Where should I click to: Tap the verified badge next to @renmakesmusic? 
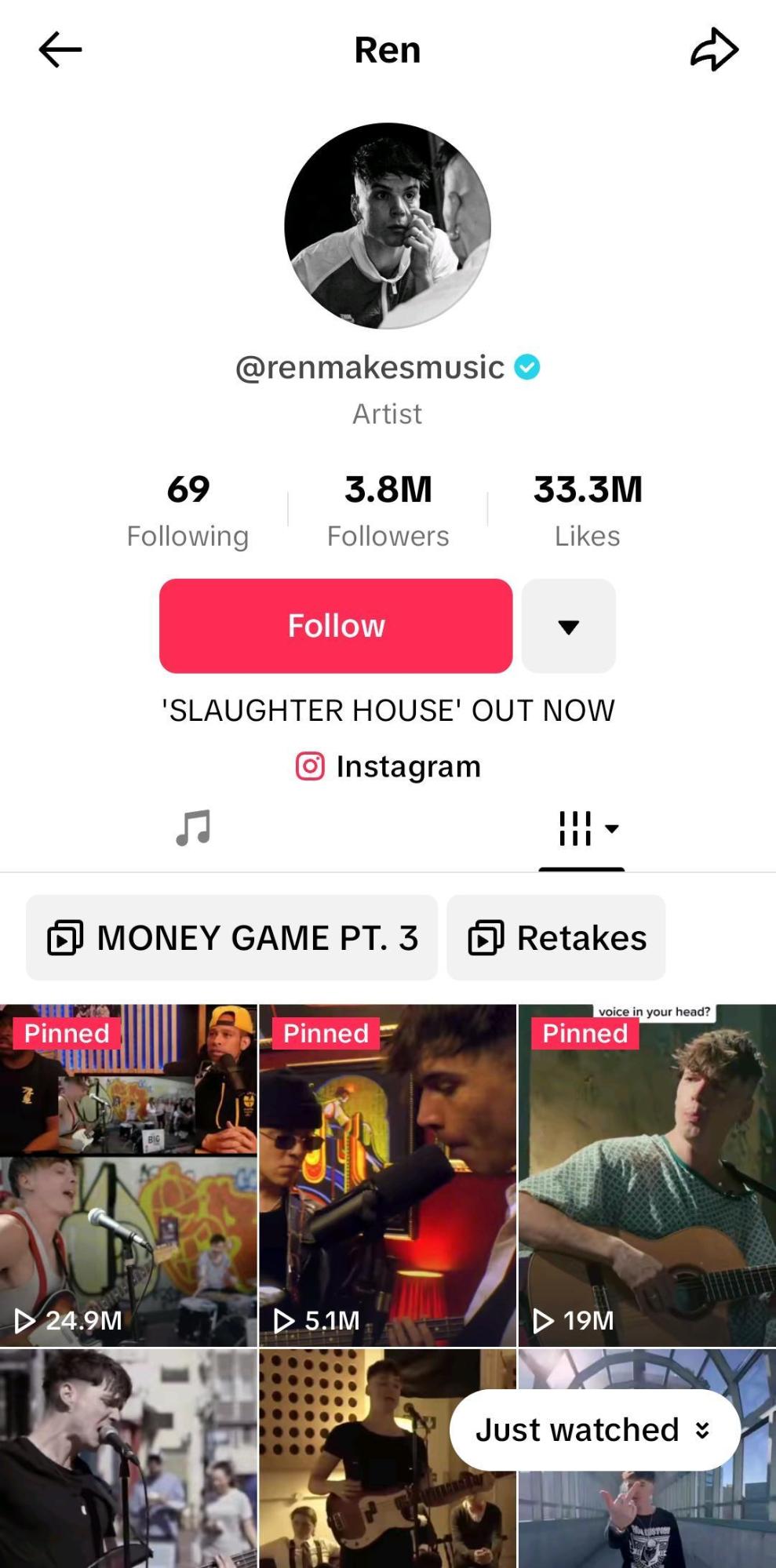point(527,366)
